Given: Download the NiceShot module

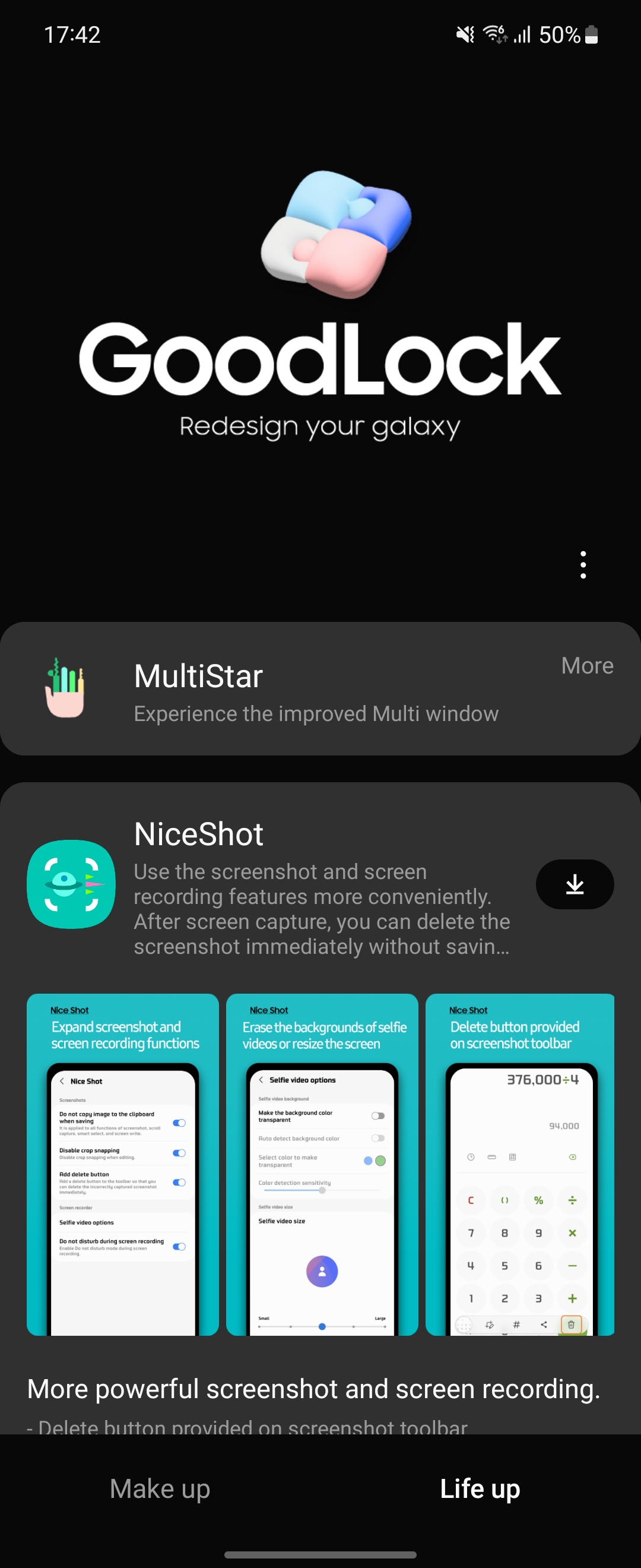Looking at the screenshot, I should click(574, 884).
